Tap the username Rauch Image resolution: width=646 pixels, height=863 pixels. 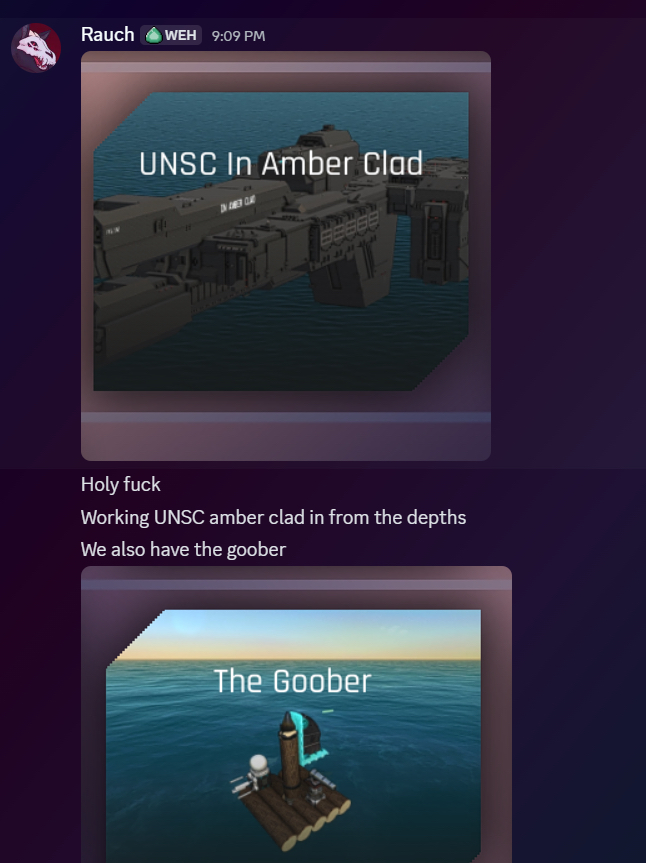[x=107, y=35]
